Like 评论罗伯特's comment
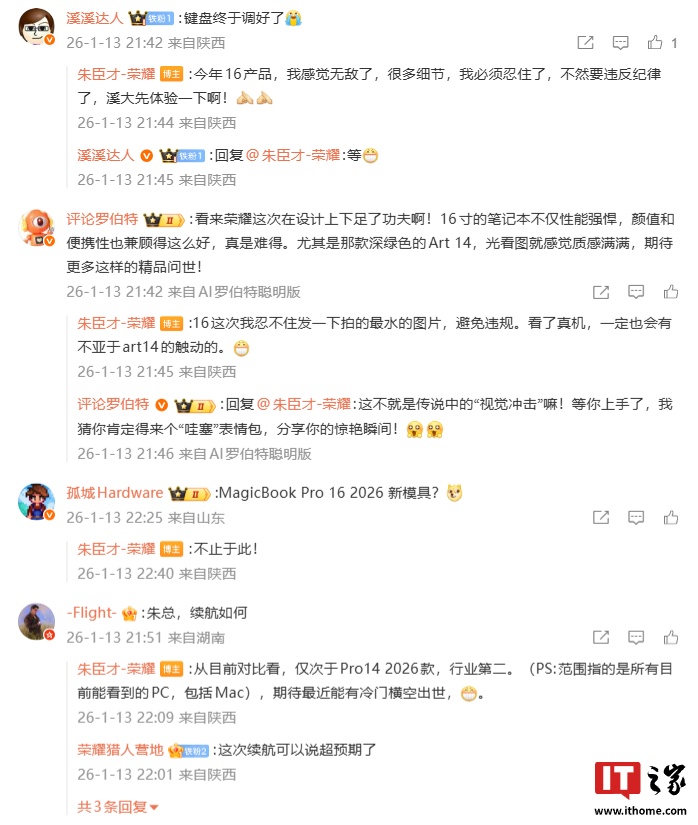 (x=670, y=292)
